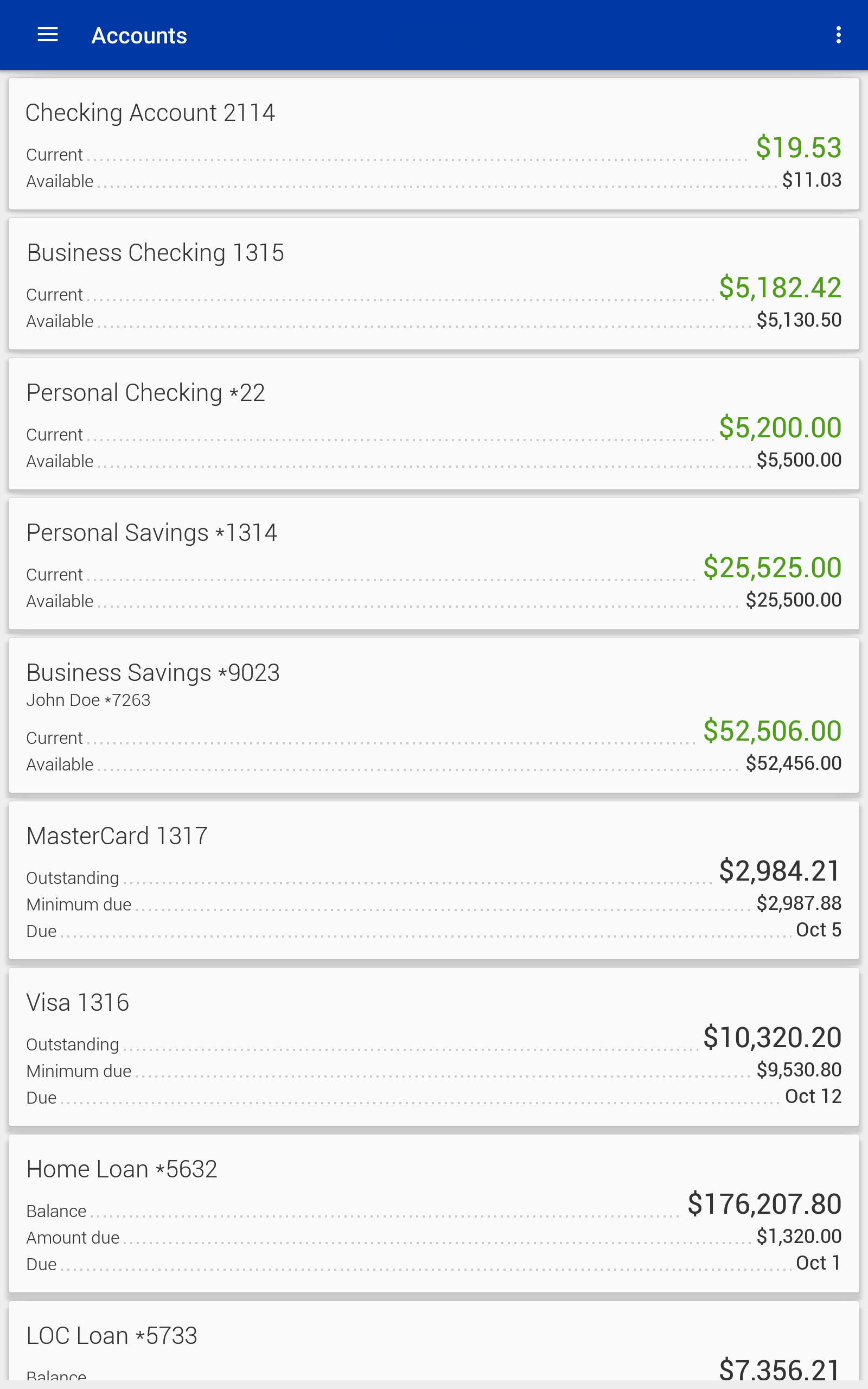Click John Doe *7263 owner label
The image size is (868, 1389).
[x=88, y=700]
